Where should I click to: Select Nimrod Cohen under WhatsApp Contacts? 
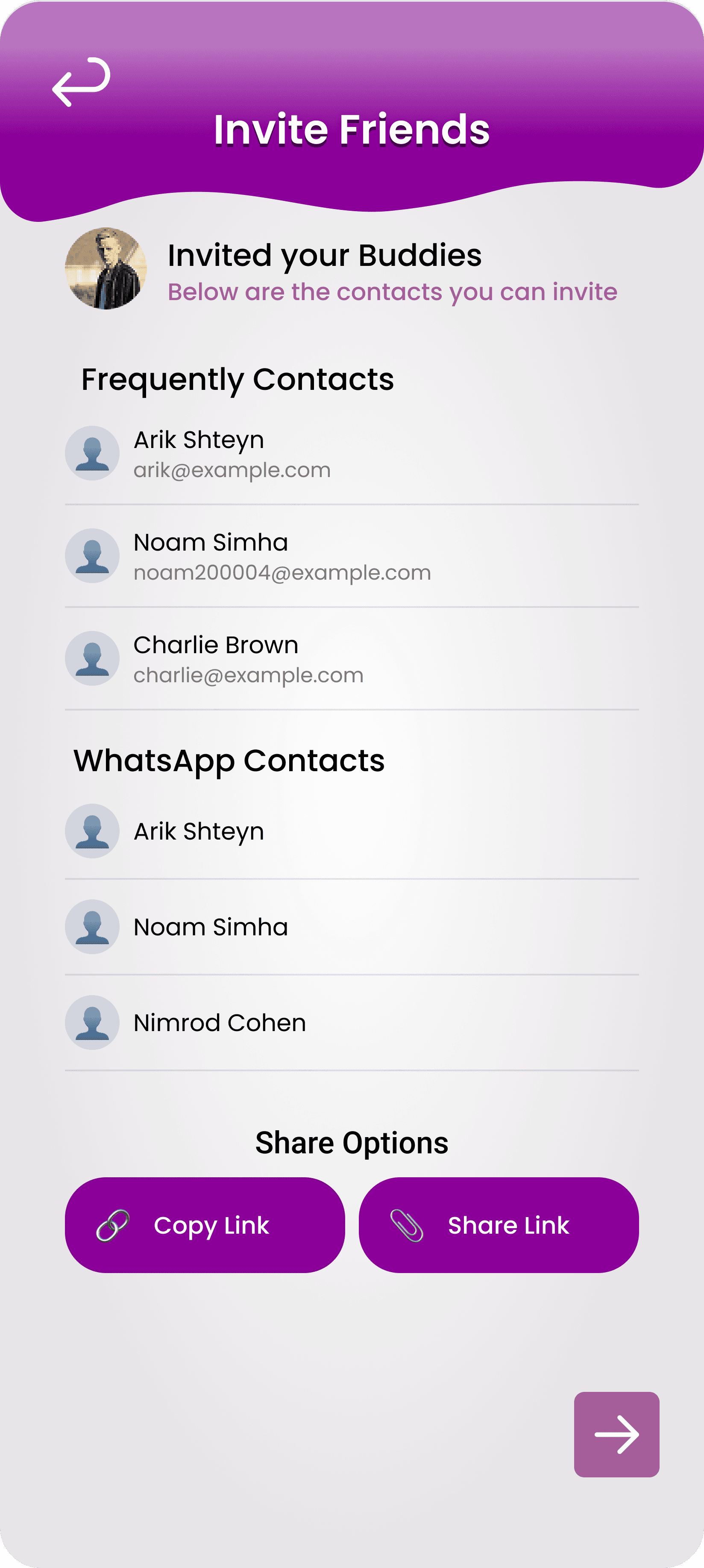(x=219, y=1023)
